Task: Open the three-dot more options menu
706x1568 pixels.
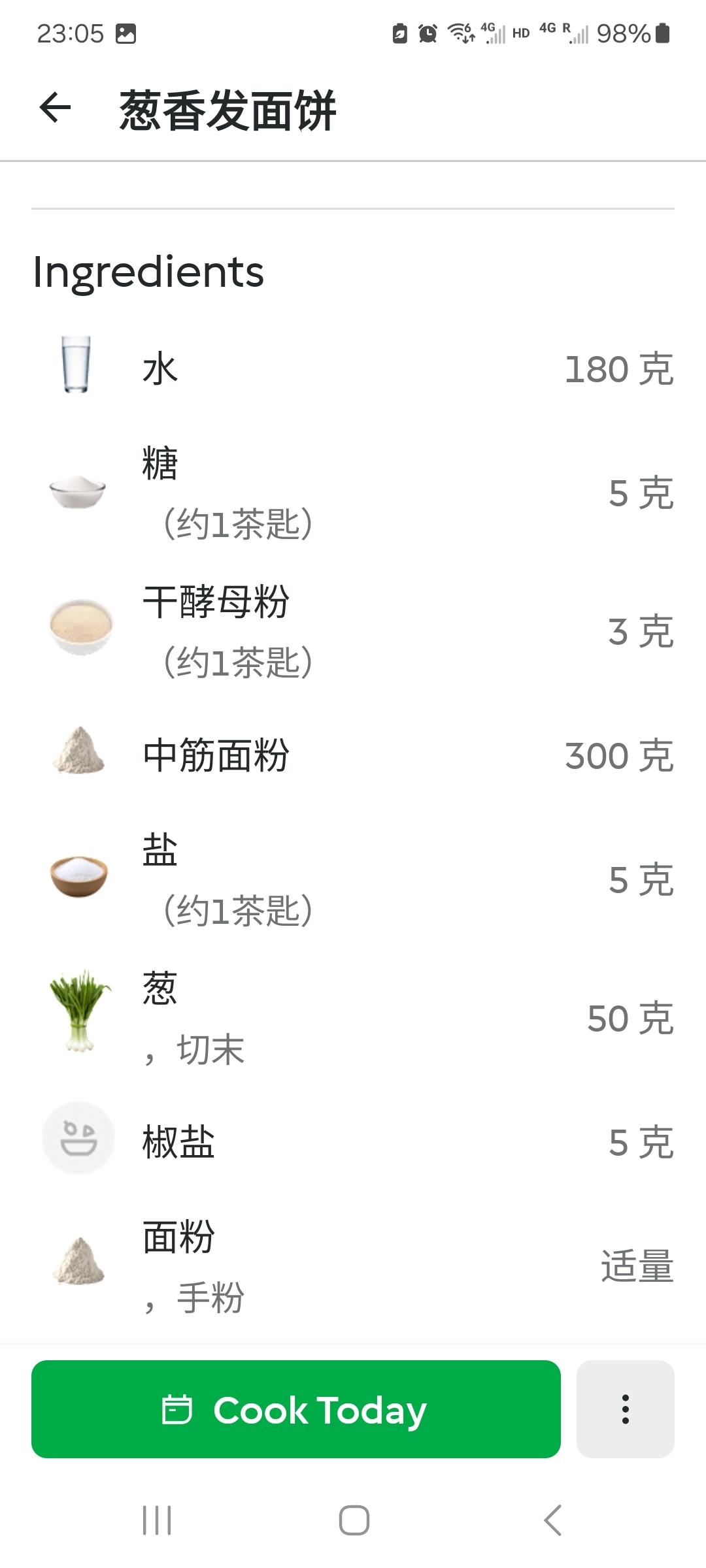Action: point(625,1409)
